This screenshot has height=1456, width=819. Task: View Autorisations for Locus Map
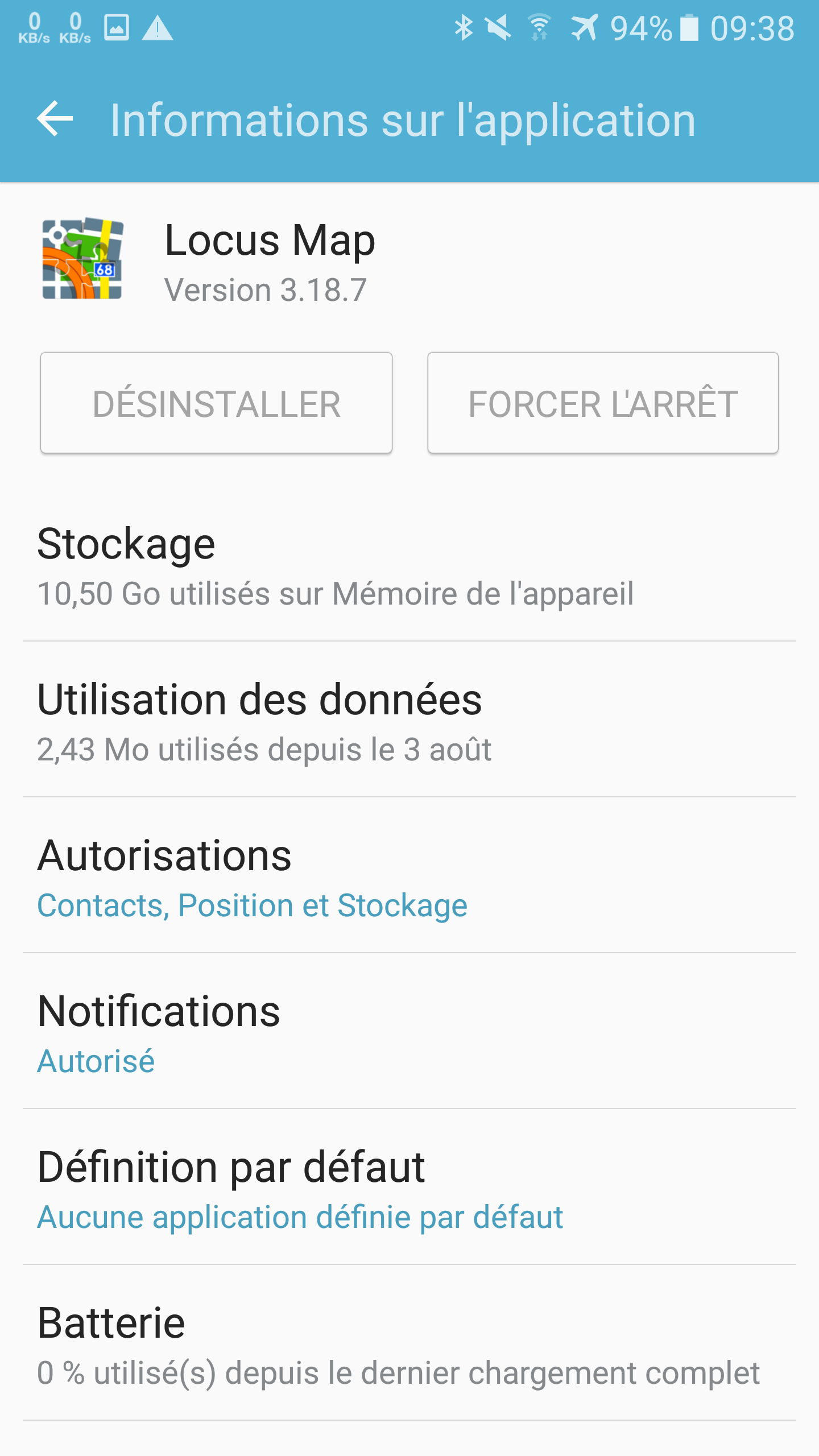(409, 877)
